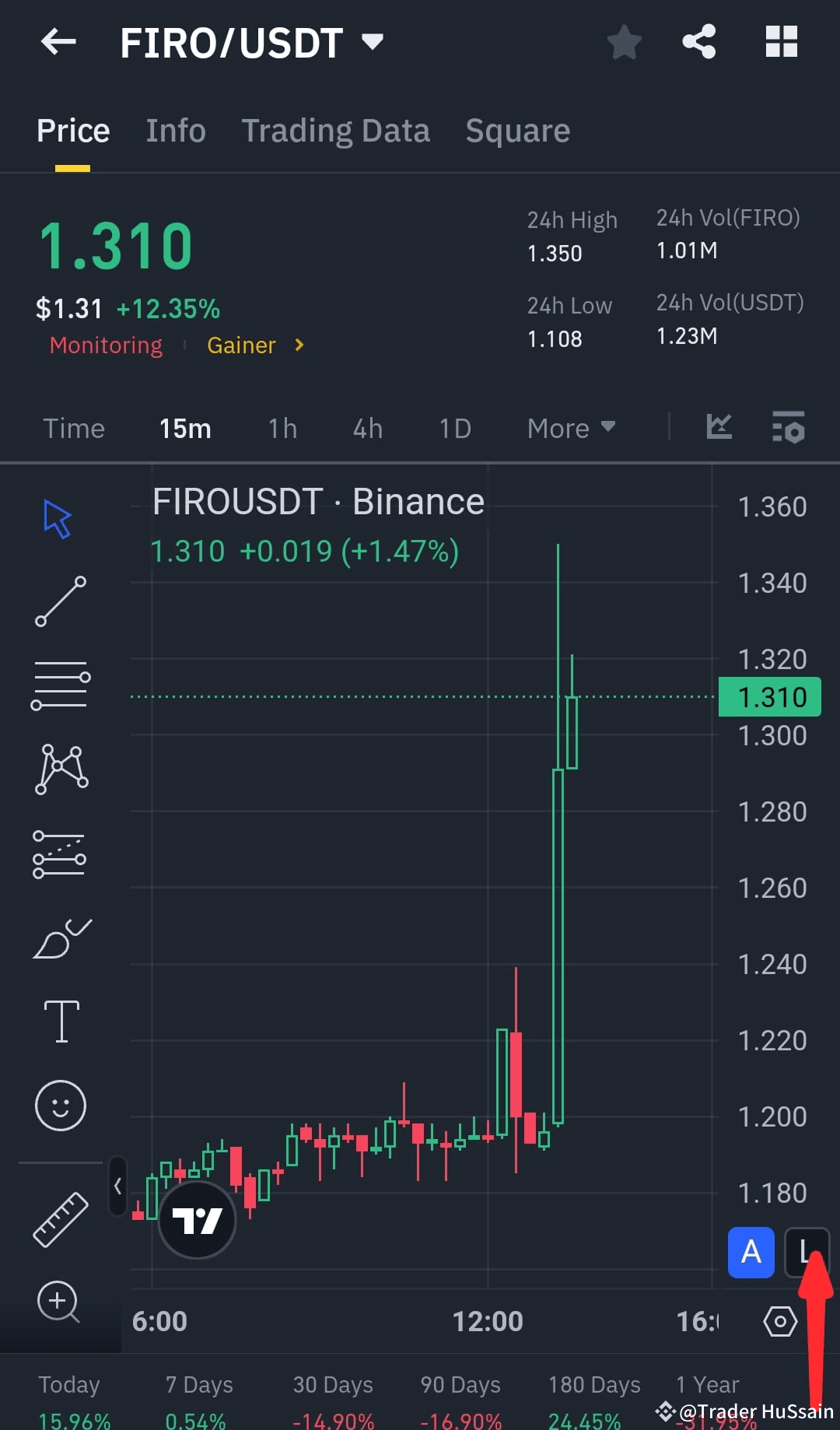Toggle log scale with the L button
This screenshot has height=1430, width=840.
[807, 1253]
